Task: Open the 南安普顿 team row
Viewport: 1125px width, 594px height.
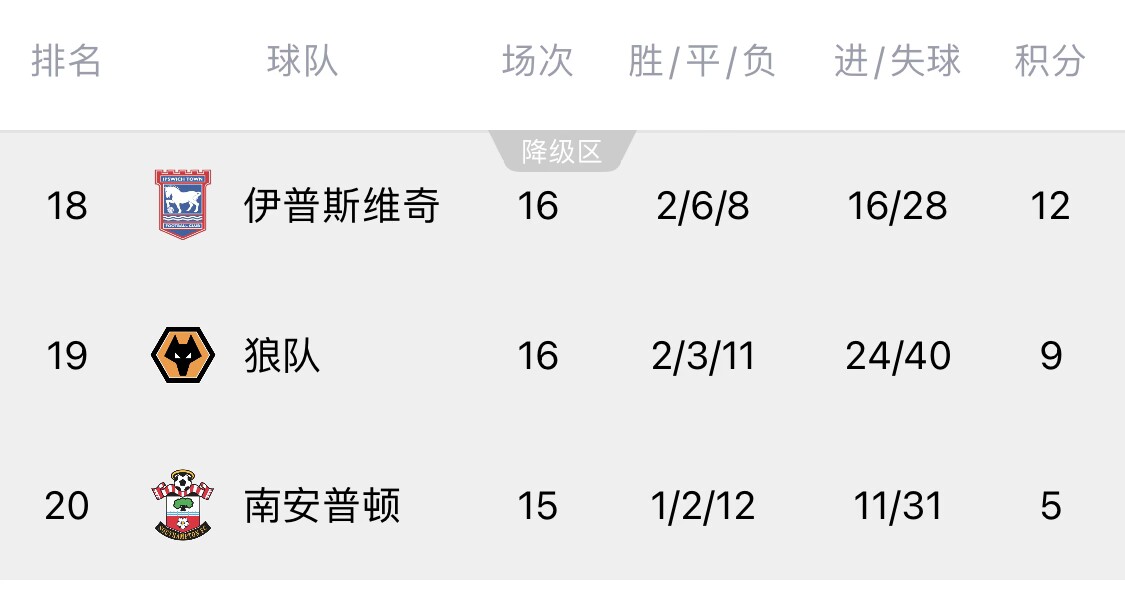Action: click(x=322, y=506)
